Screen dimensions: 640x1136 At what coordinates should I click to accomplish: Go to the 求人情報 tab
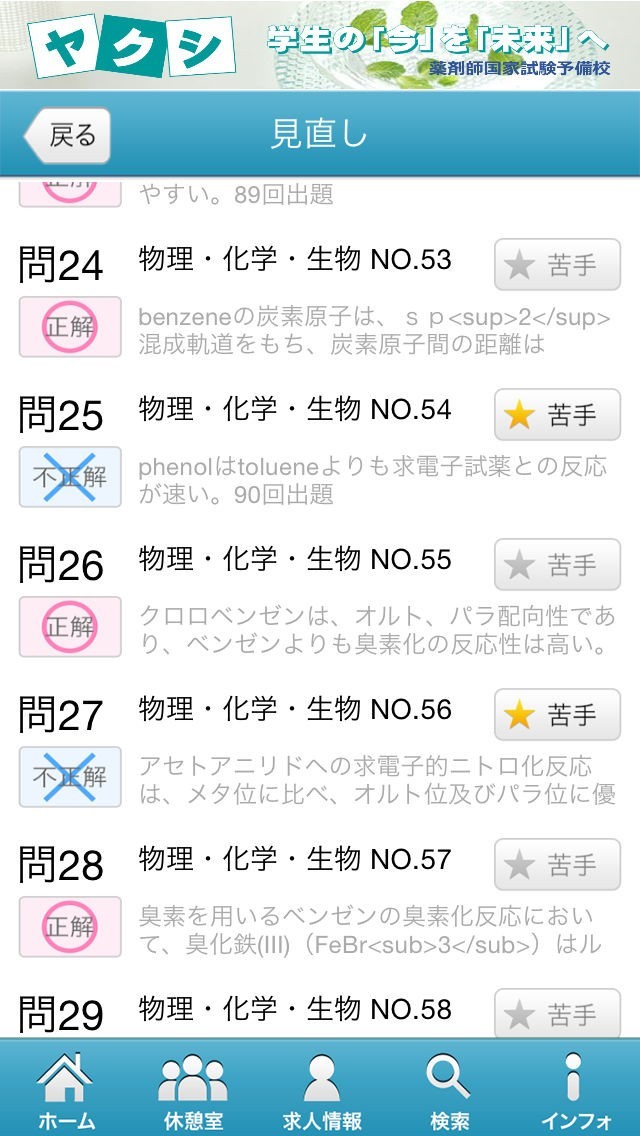(321, 1090)
